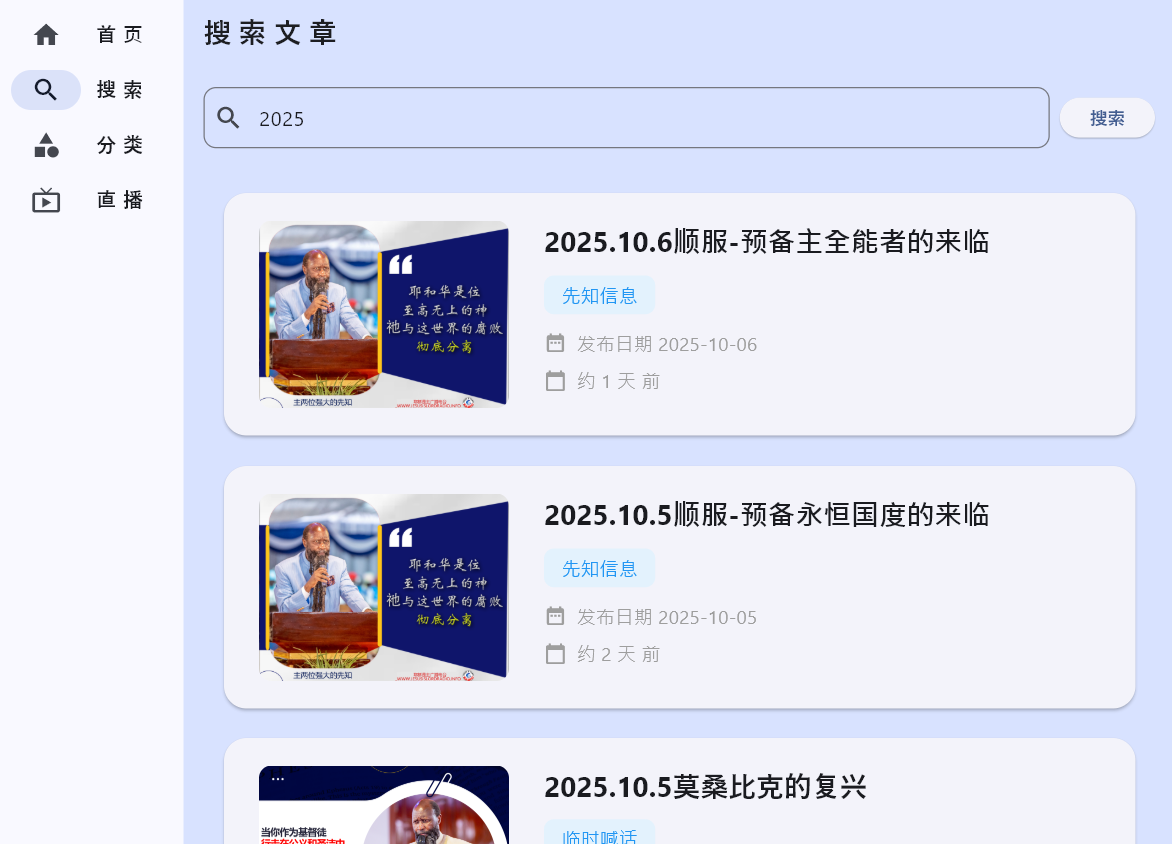The height and width of the screenshot is (844, 1172).
Task: Go to the 首页 home tab
Action: [x=88, y=35]
